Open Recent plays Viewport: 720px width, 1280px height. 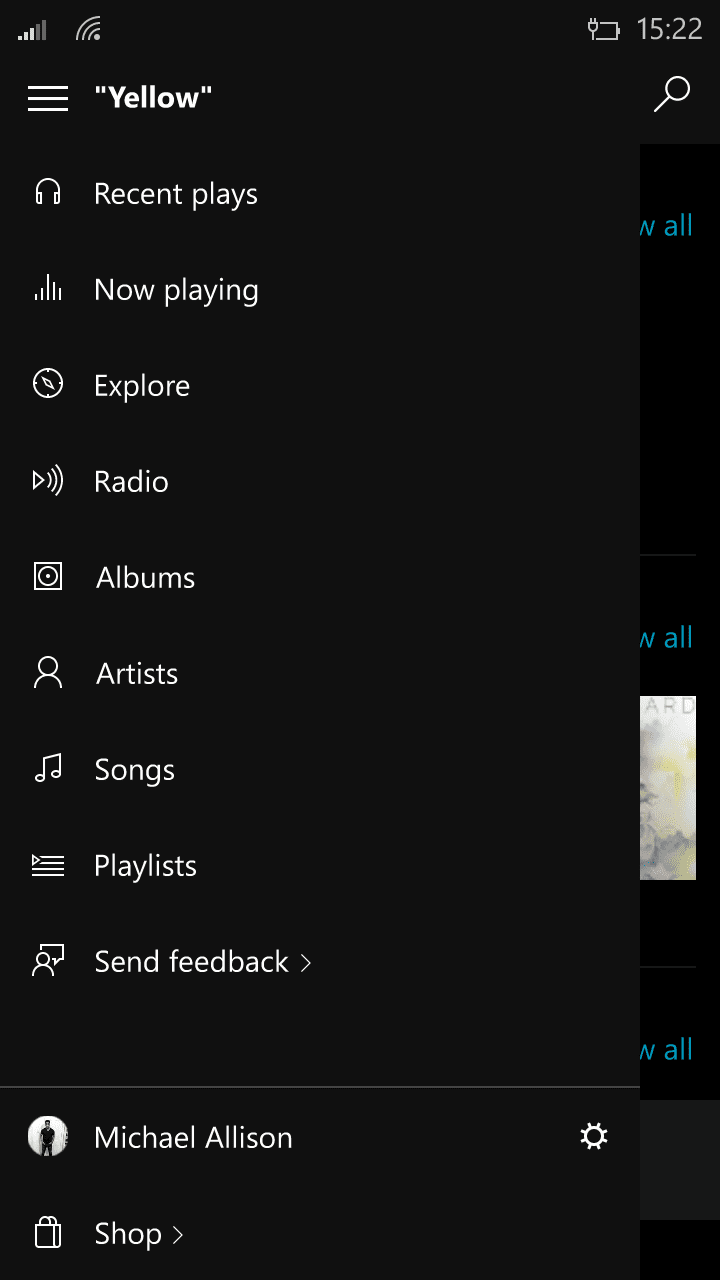tap(320, 193)
